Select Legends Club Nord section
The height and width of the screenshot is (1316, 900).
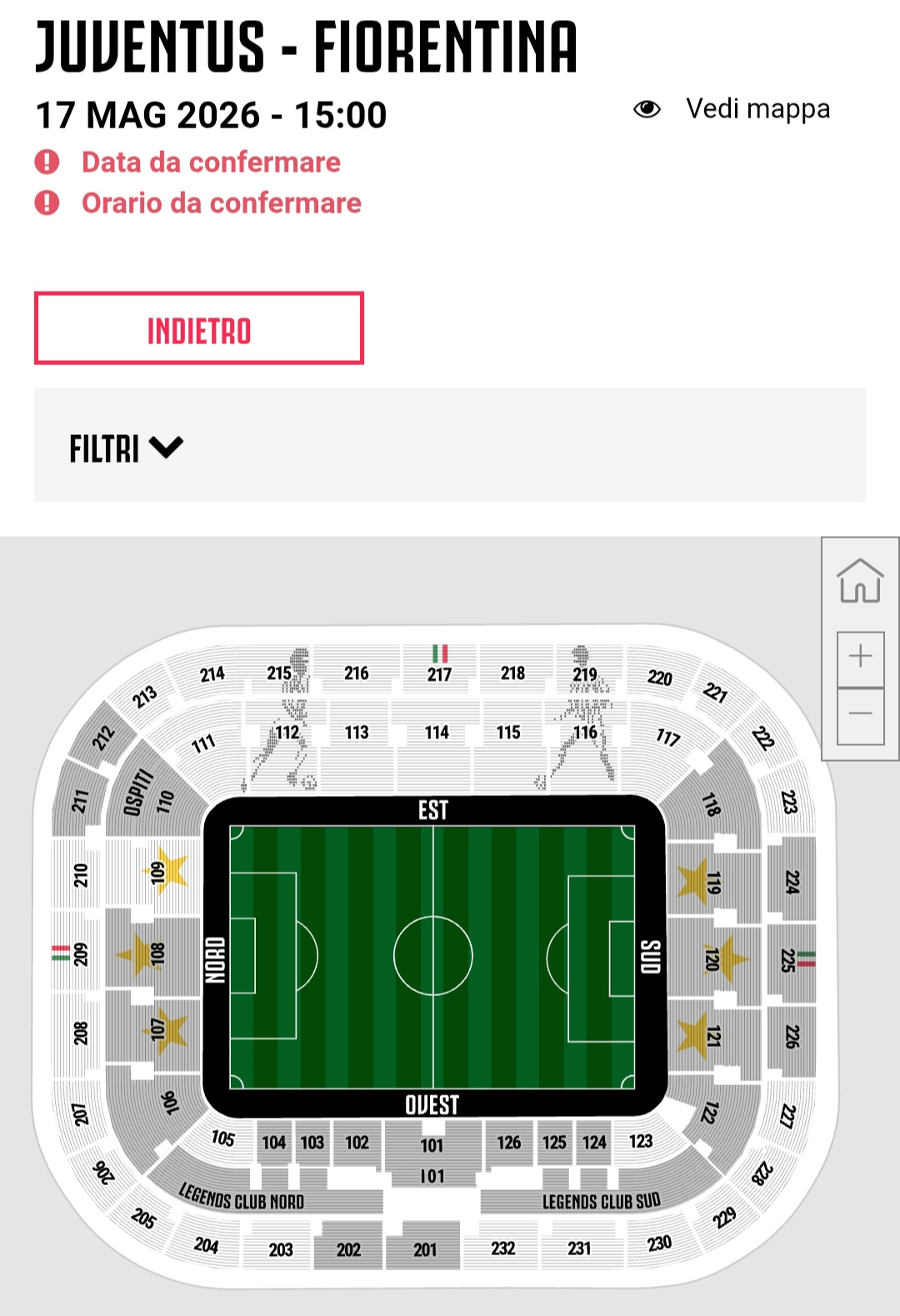pos(242,1198)
